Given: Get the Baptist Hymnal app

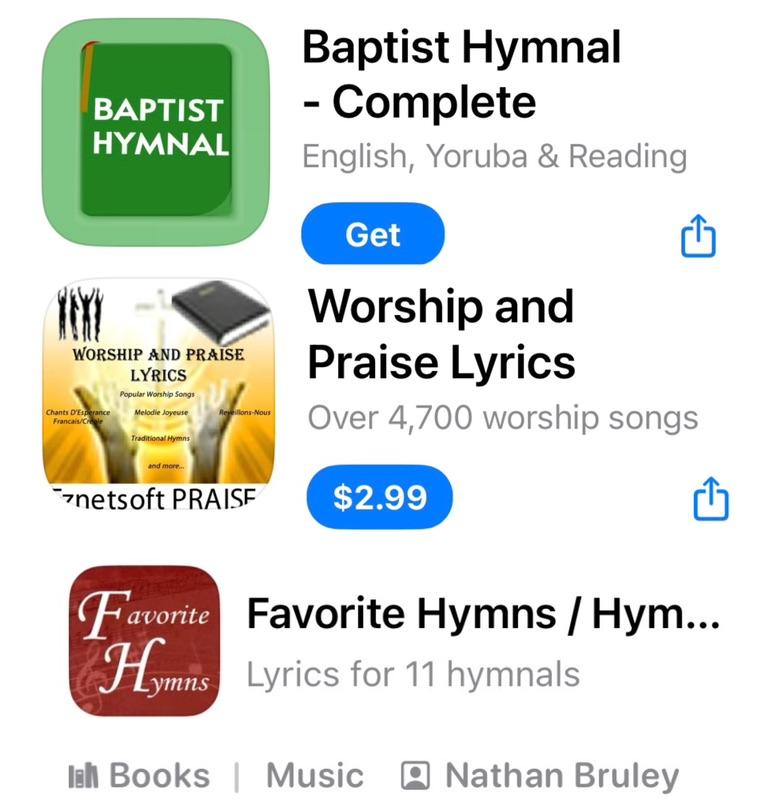Looking at the screenshot, I should click(372, 234).
